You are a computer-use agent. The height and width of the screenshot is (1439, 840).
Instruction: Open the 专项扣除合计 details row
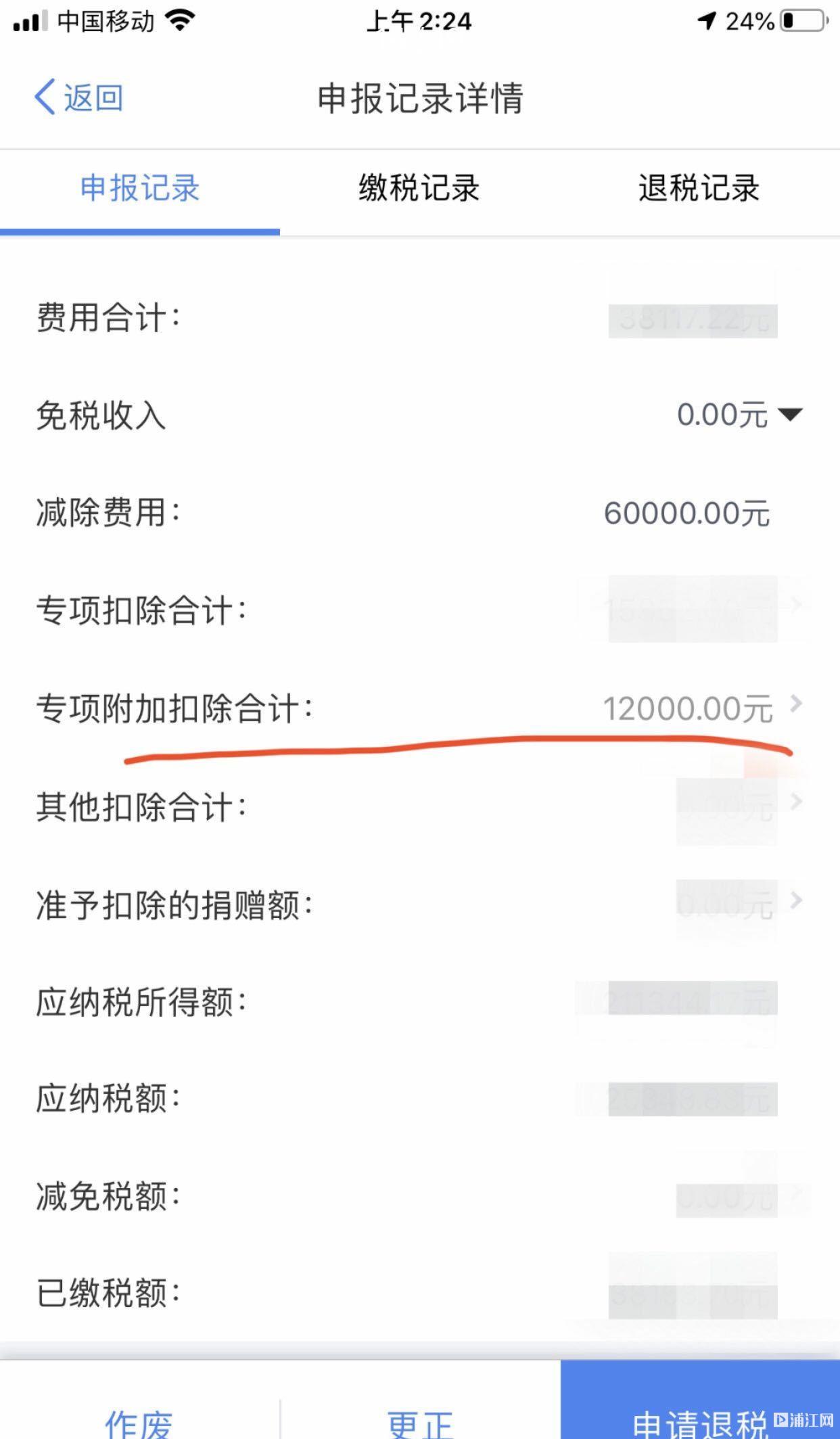tap(420, 610)
